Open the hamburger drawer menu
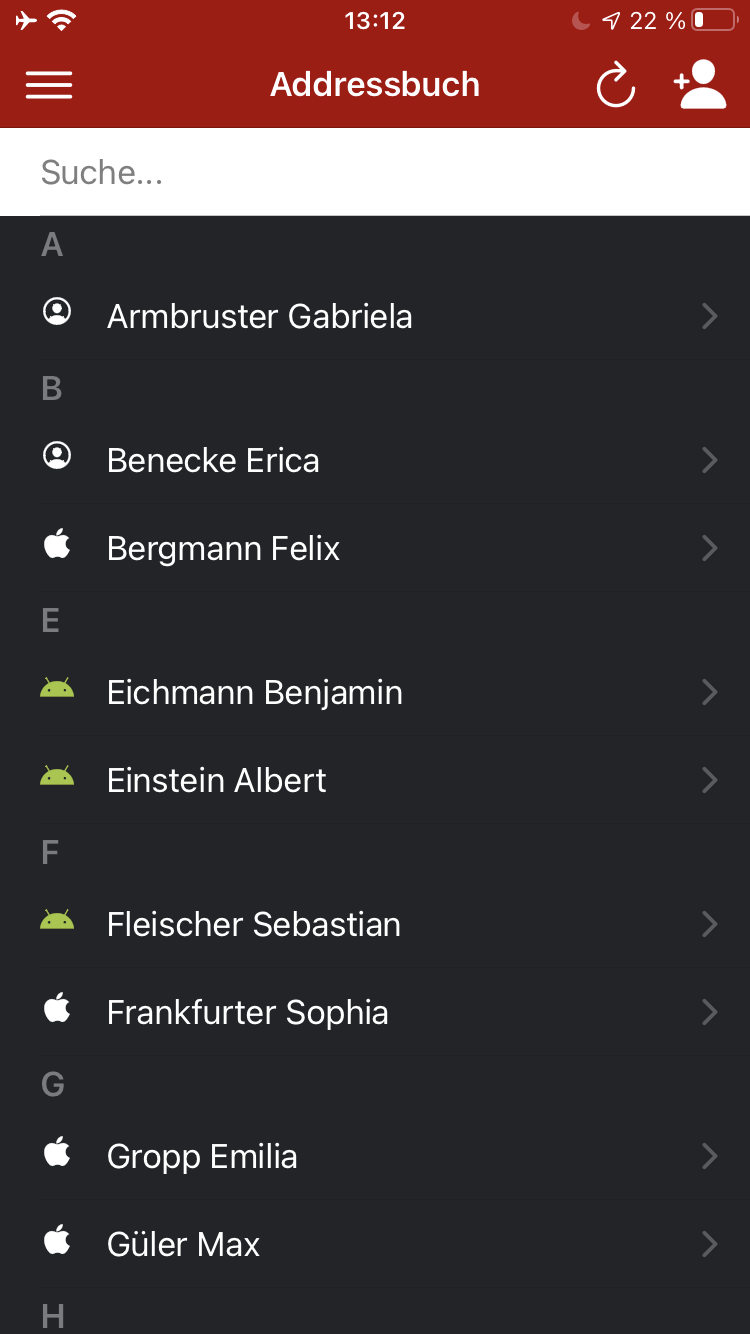The height and width of the screenshot is (1334, 750). click(x=49, y=85)
